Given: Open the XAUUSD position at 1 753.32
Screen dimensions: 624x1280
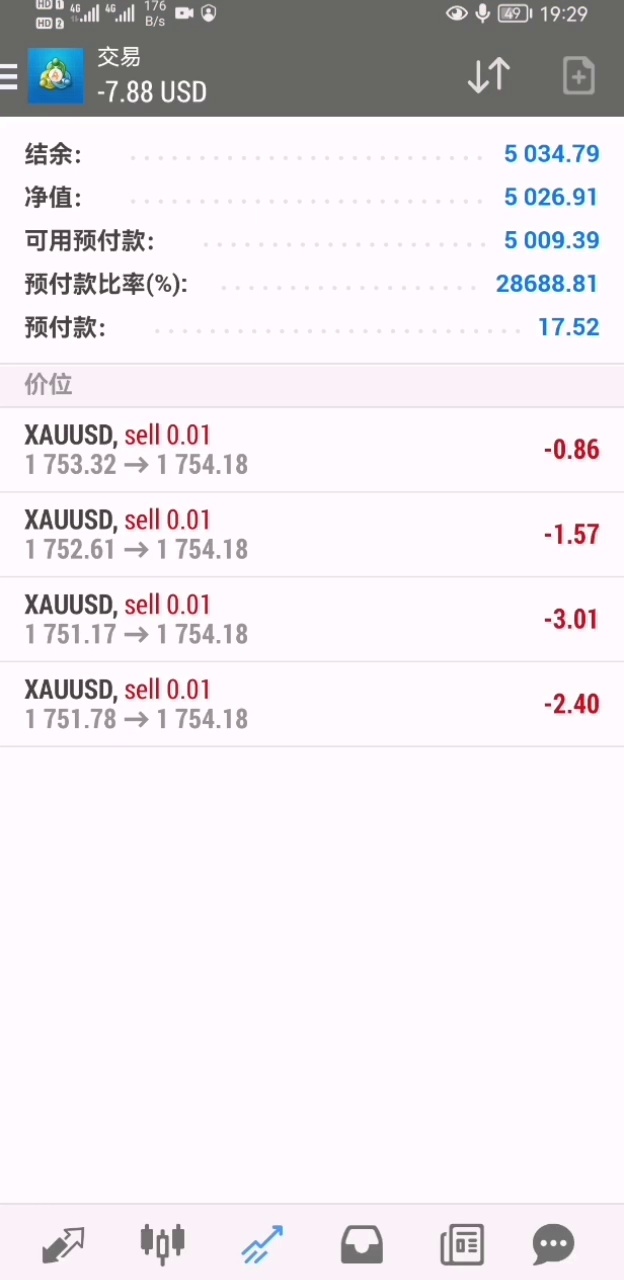Looking at the screenshot, I should 311,450.
